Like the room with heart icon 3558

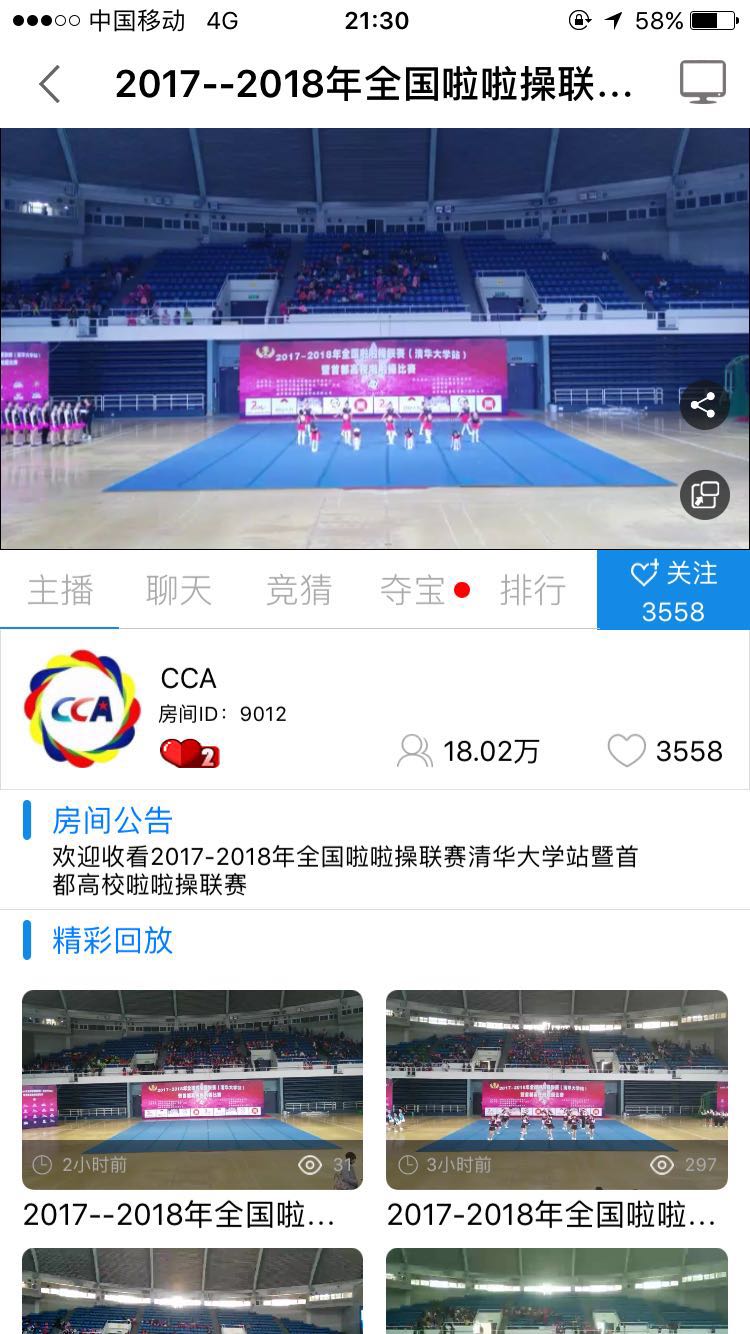coord(627,751)
